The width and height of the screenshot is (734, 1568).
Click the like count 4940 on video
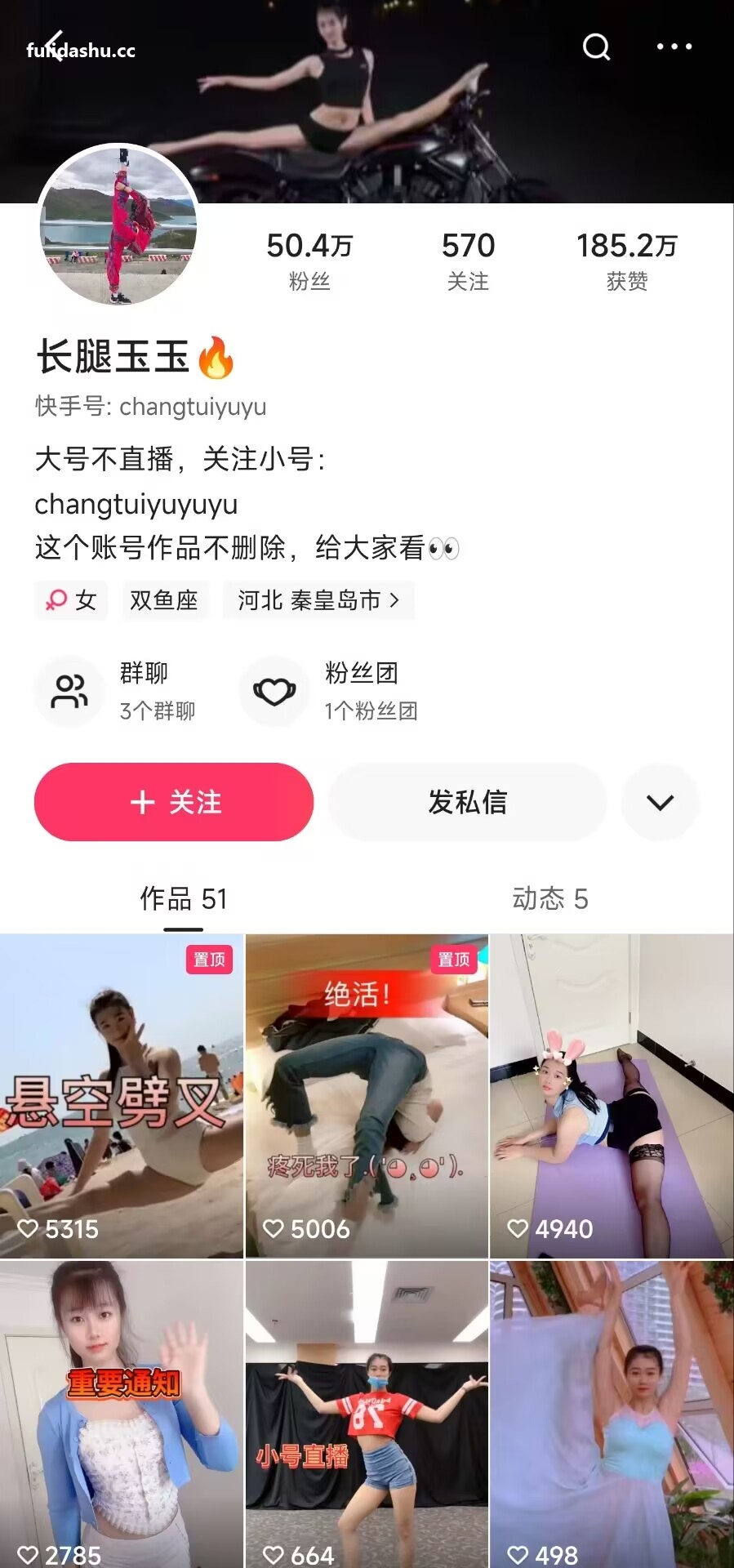[552, 1228]
